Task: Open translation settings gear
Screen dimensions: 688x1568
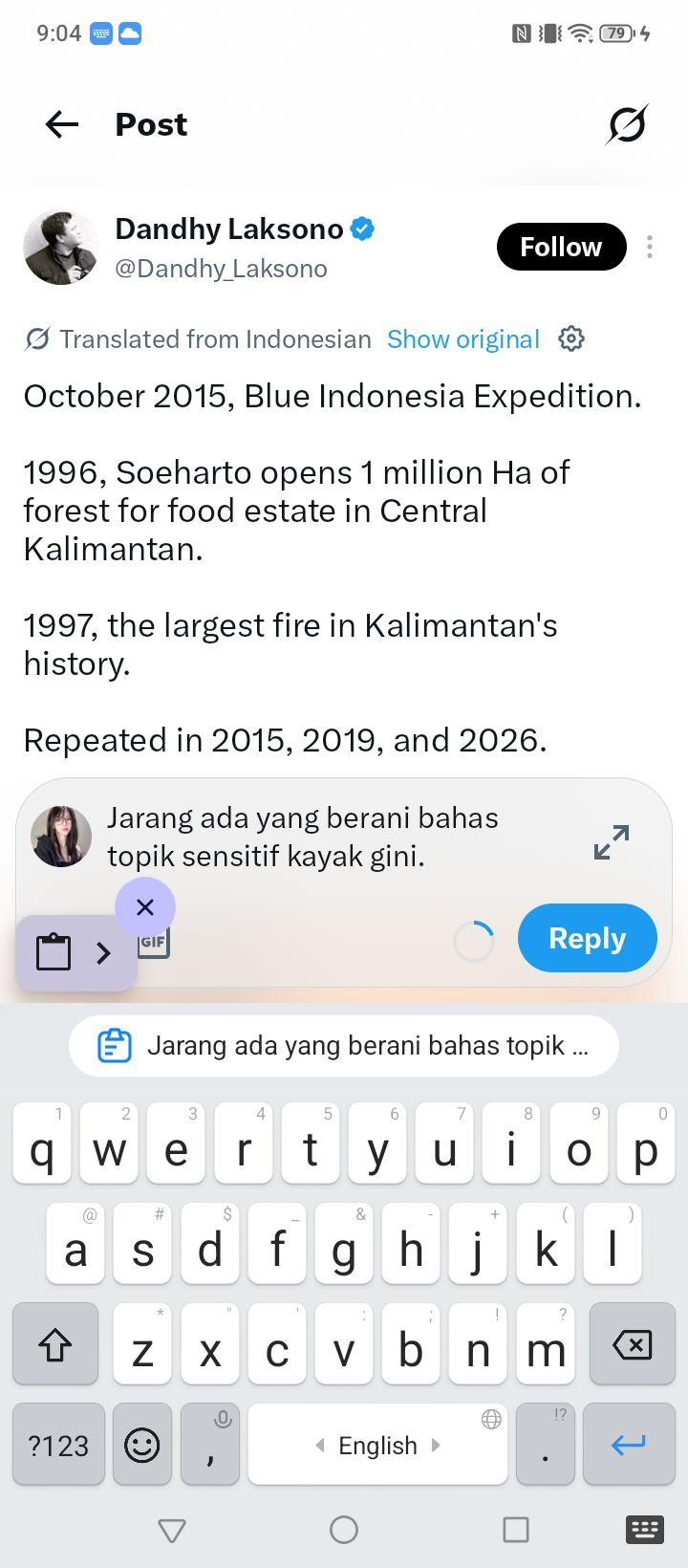Action: pyautogui.click(x=571, y=338)
